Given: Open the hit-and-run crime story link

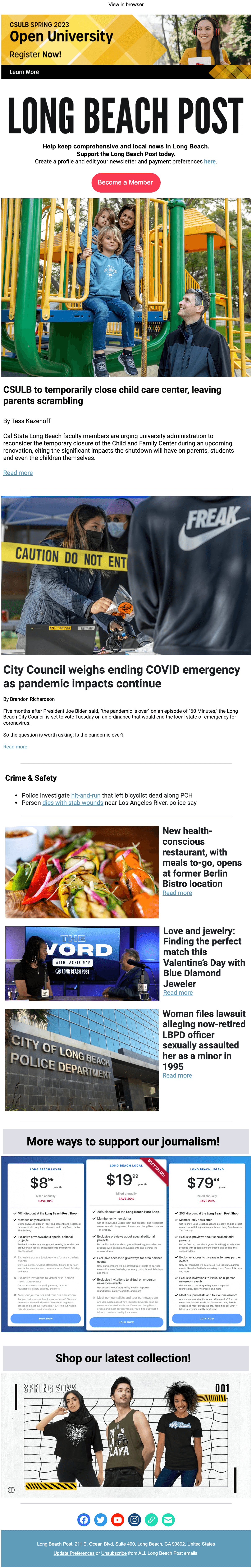Looking at the screenshot, I should [86, 795].
